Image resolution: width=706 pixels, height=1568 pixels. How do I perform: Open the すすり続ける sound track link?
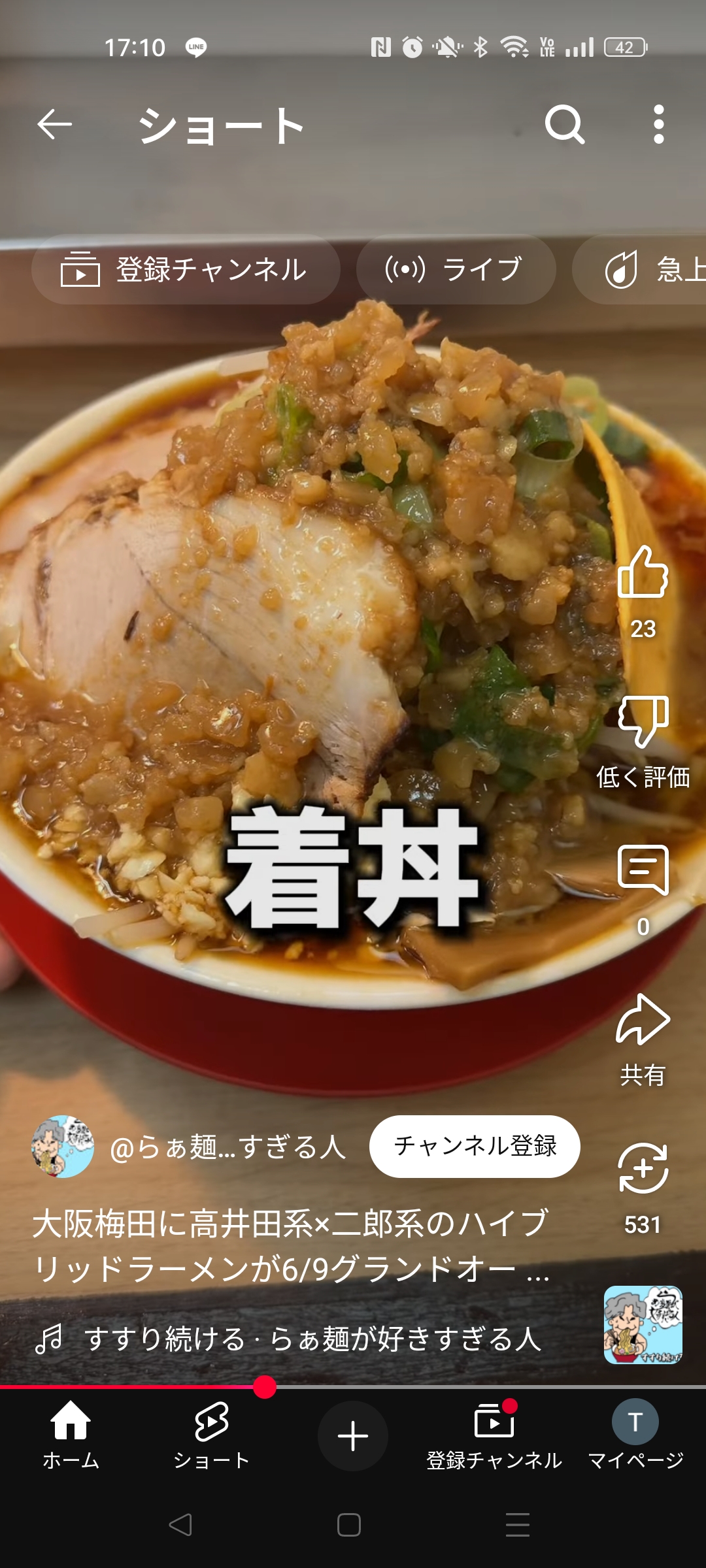coord(311,1338)
